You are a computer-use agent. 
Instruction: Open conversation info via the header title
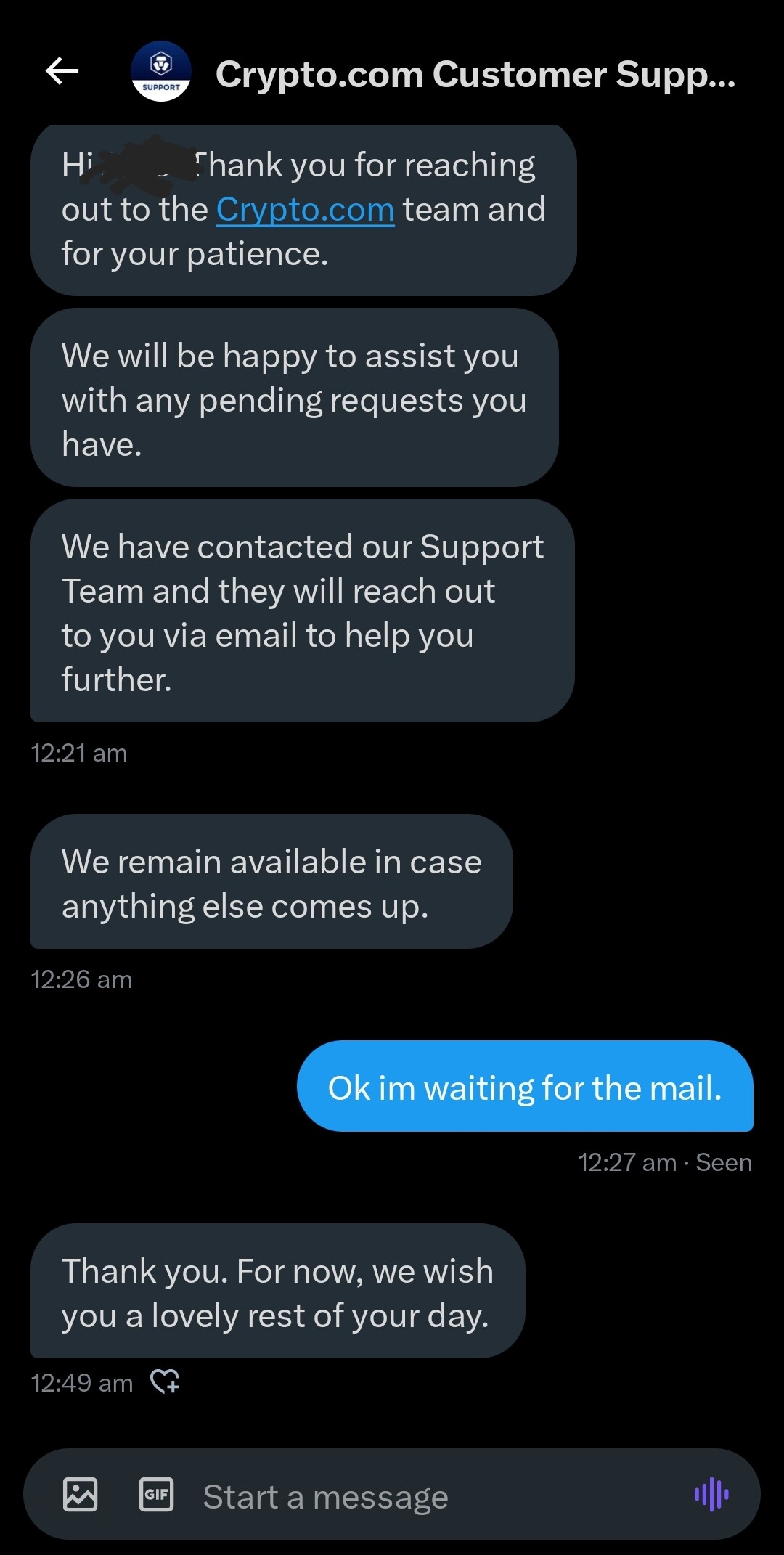point(475,74)
